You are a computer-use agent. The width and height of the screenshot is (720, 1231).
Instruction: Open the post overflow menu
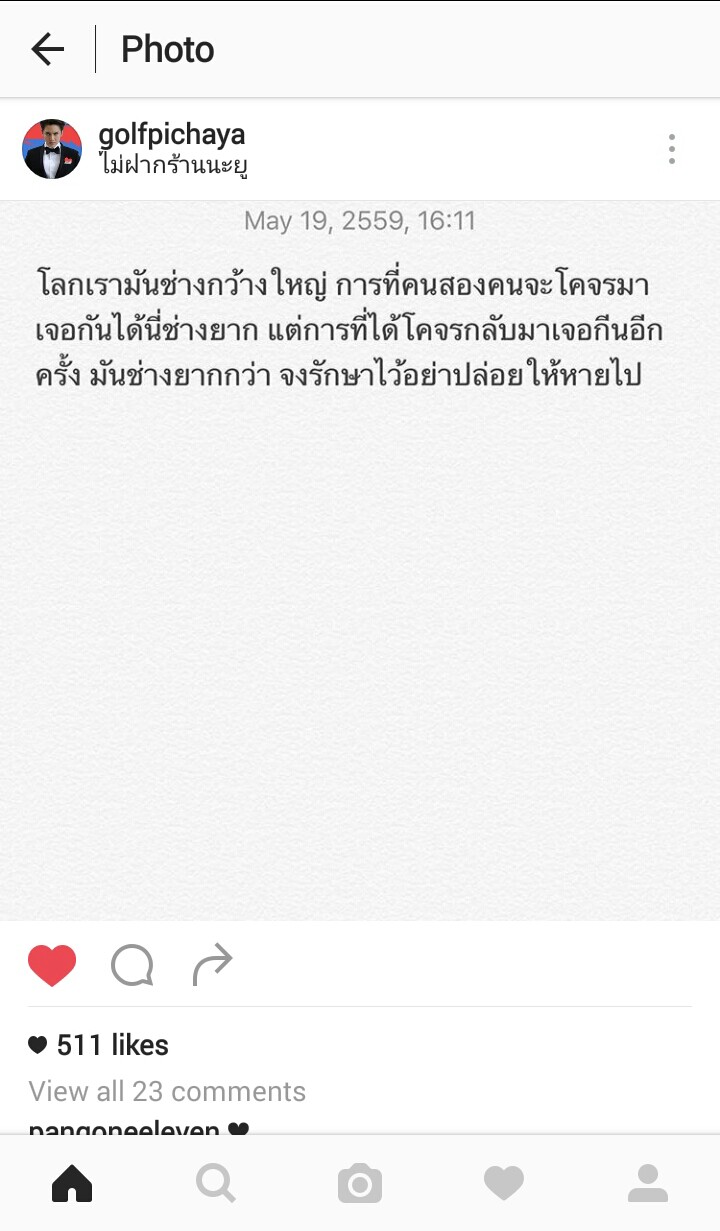[x=672, y=149]
